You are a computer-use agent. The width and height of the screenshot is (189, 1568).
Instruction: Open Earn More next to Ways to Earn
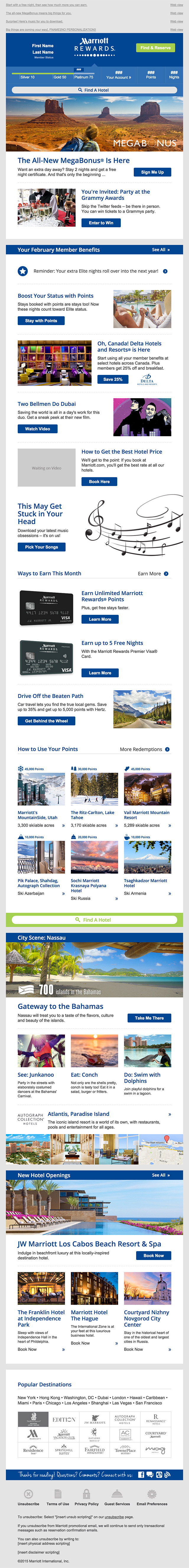[152, 573]
